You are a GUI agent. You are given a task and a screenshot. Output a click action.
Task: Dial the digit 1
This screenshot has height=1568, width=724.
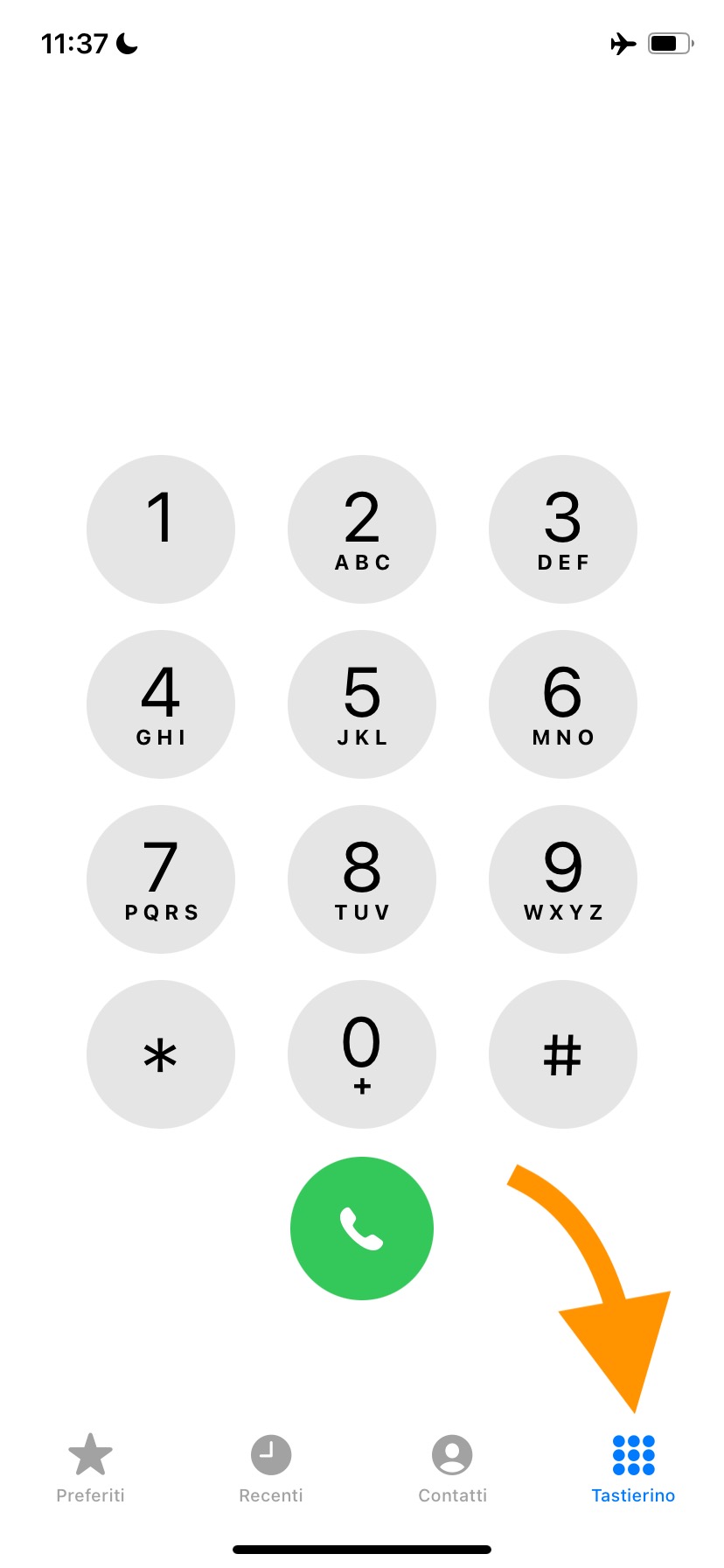pos(161,529)
